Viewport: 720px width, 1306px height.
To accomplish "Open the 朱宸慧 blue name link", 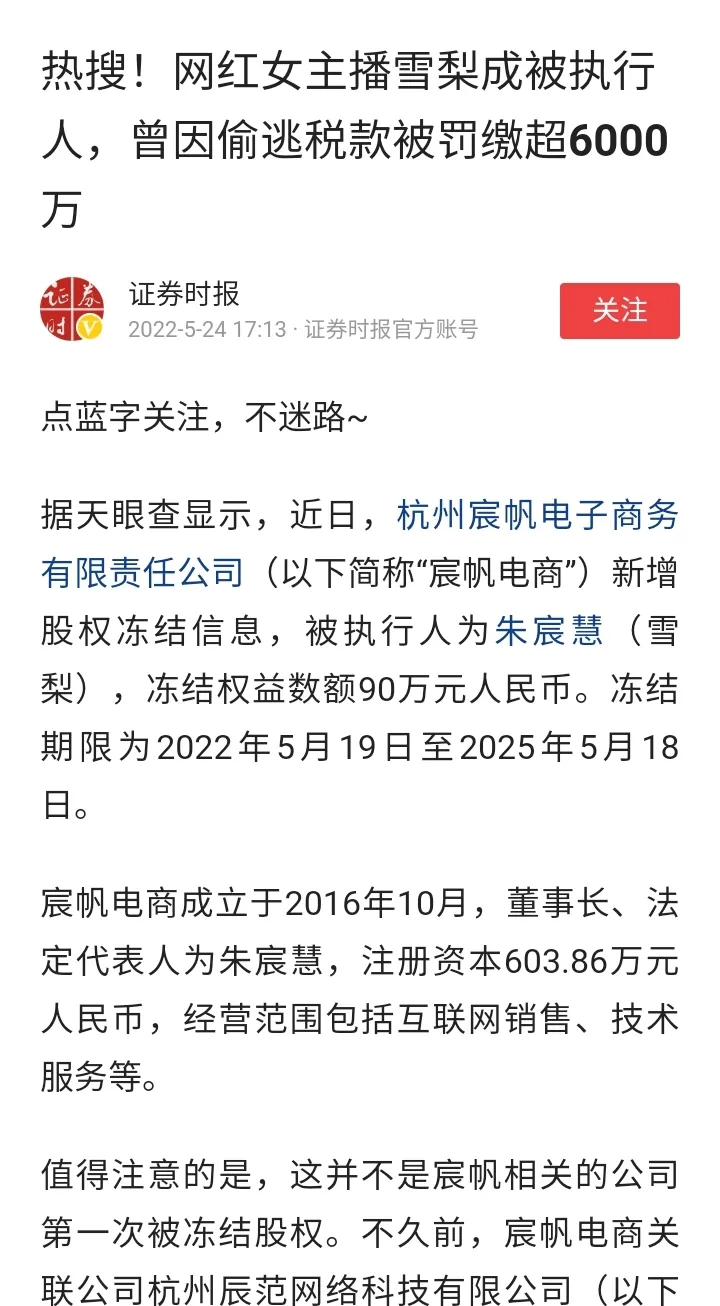I will [549, 631].
